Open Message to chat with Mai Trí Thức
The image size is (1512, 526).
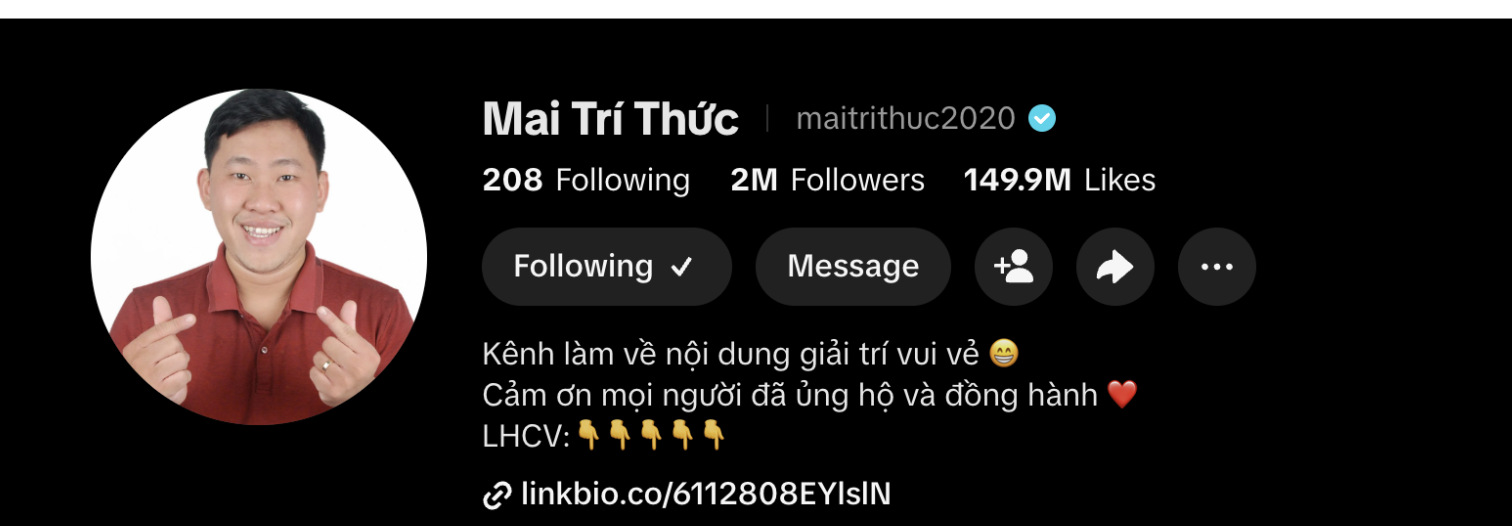point(852,267)
